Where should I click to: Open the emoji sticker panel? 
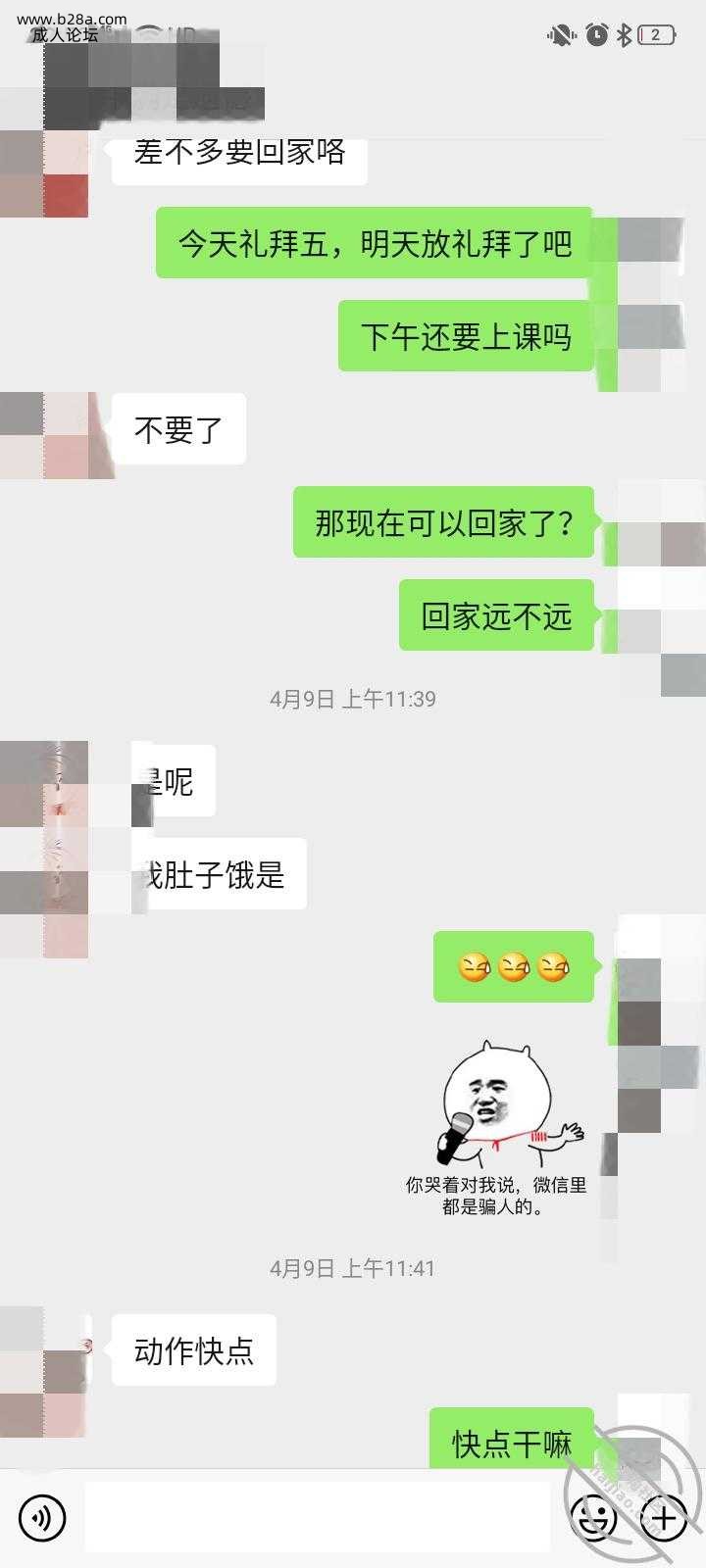click(594, 1518)
